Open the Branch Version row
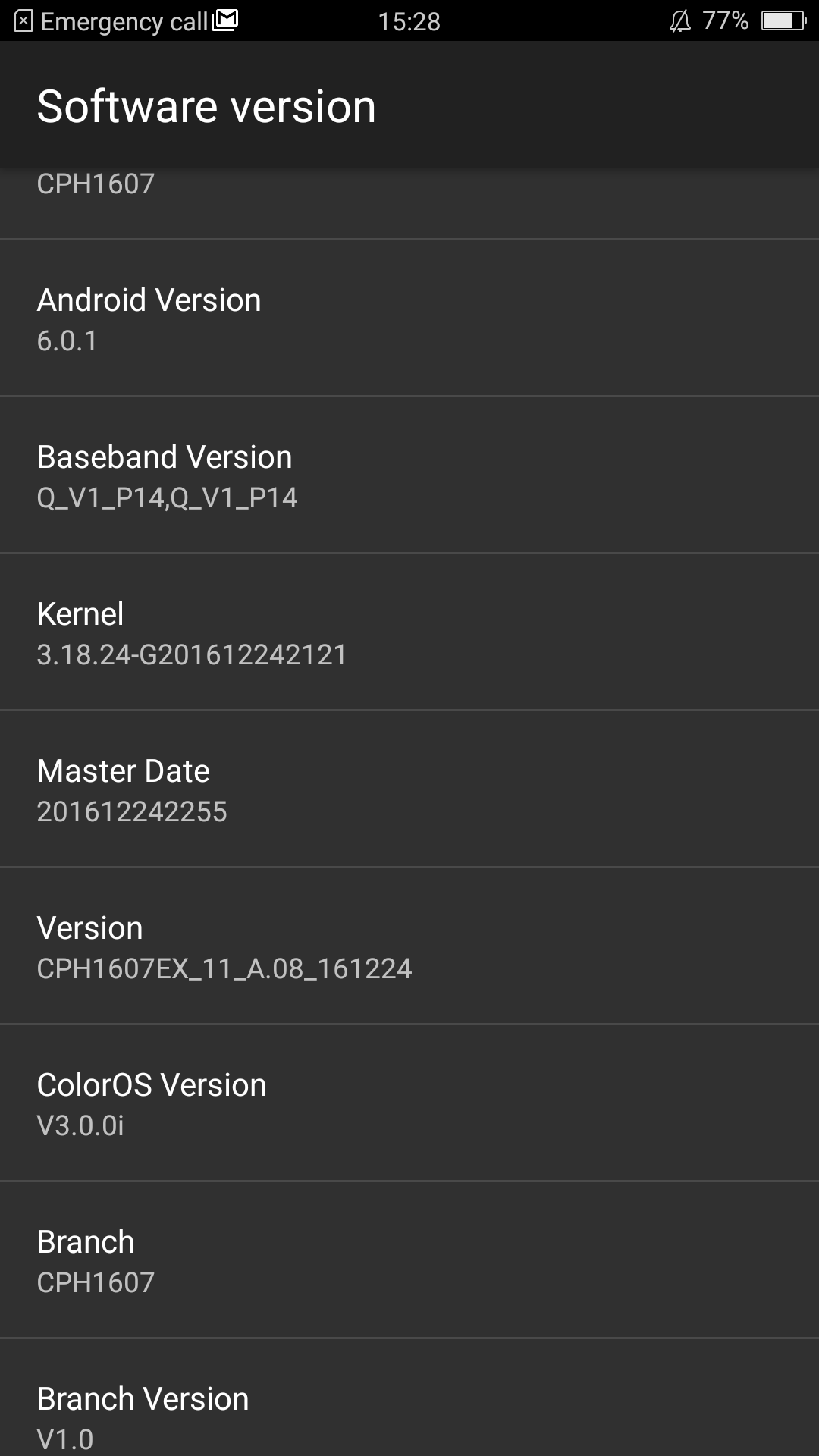The width and height of the screenshot is (819, 1456). coord(409,1398)
